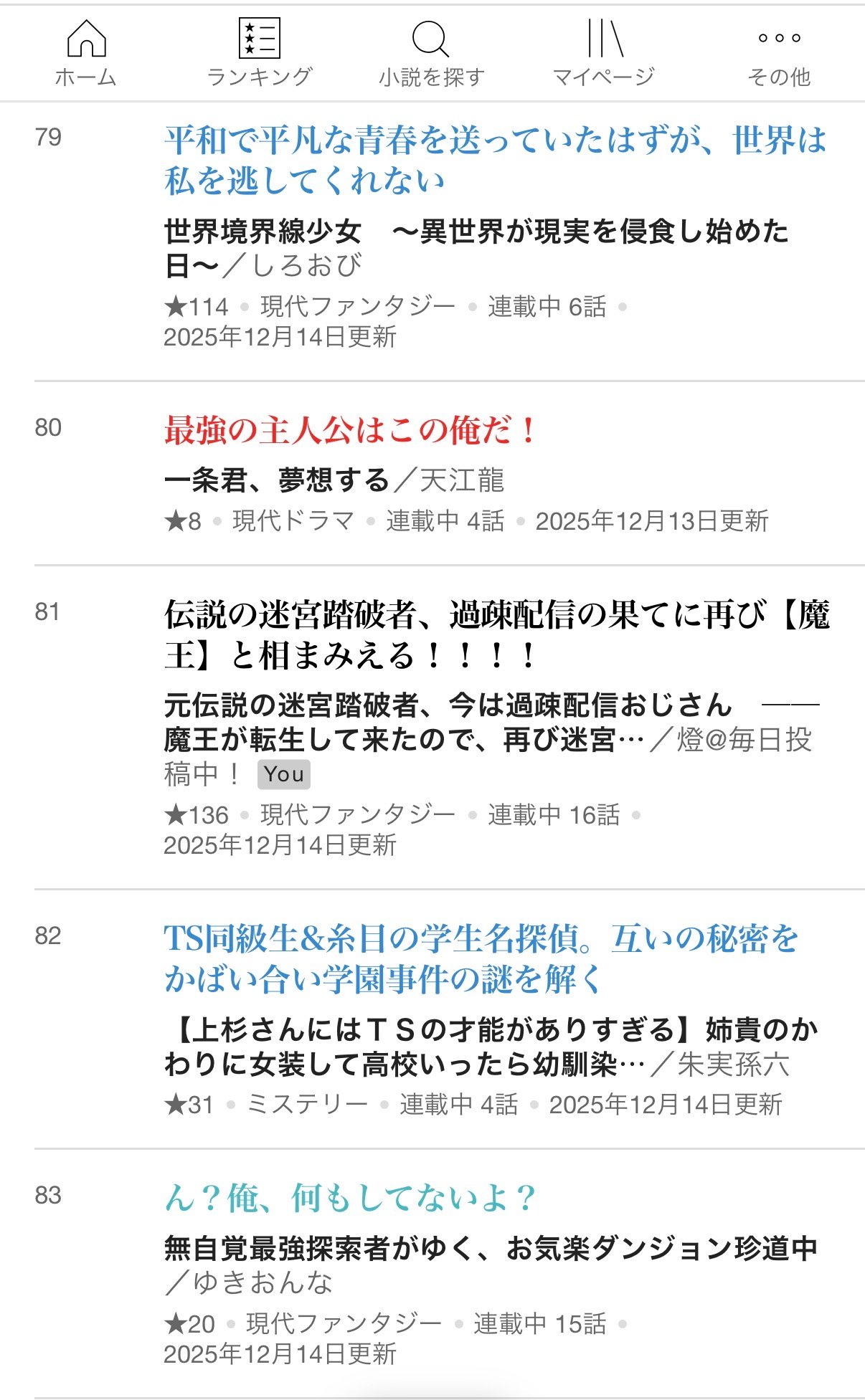View author 天江龍's profile

coord(462,480)
